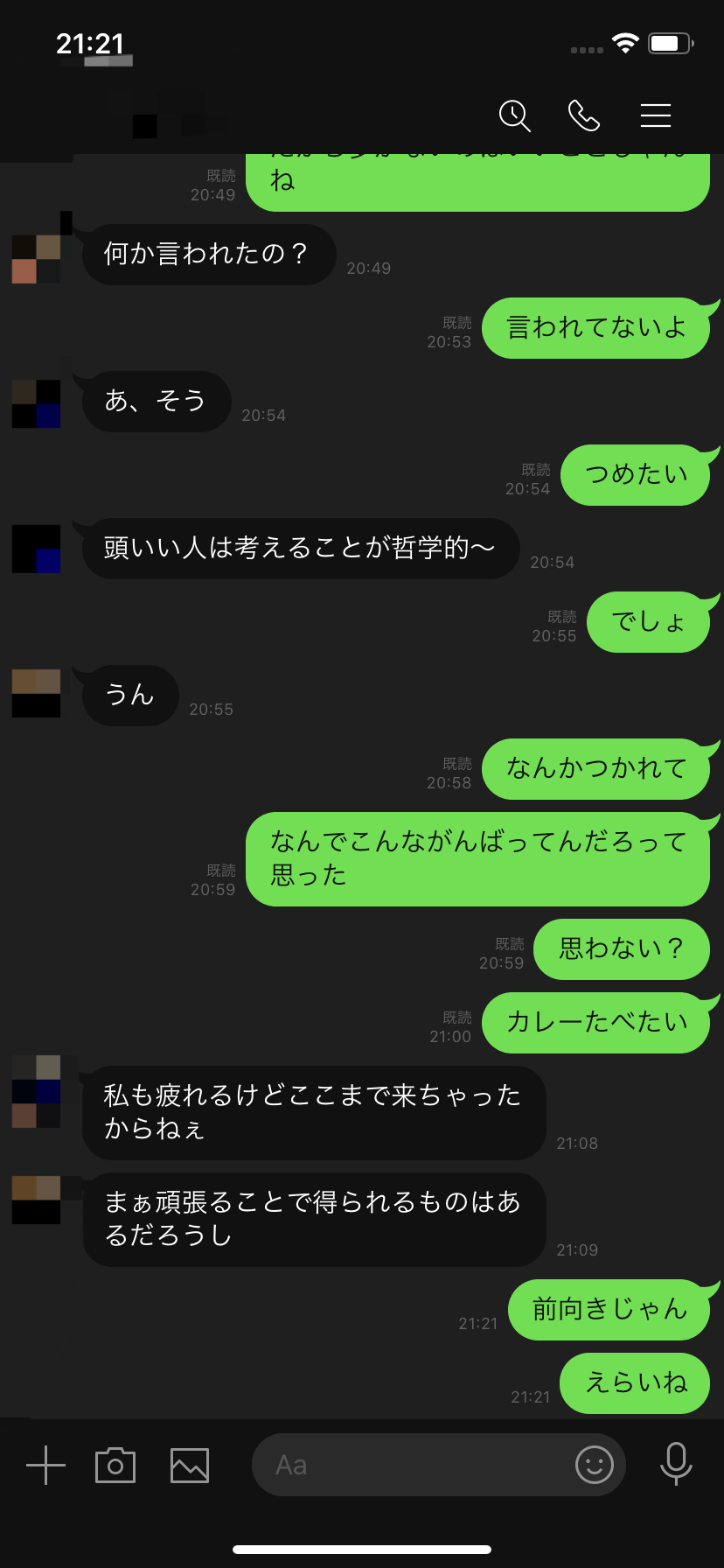
Task: Open the chat menu
Action: click(655, 115)
